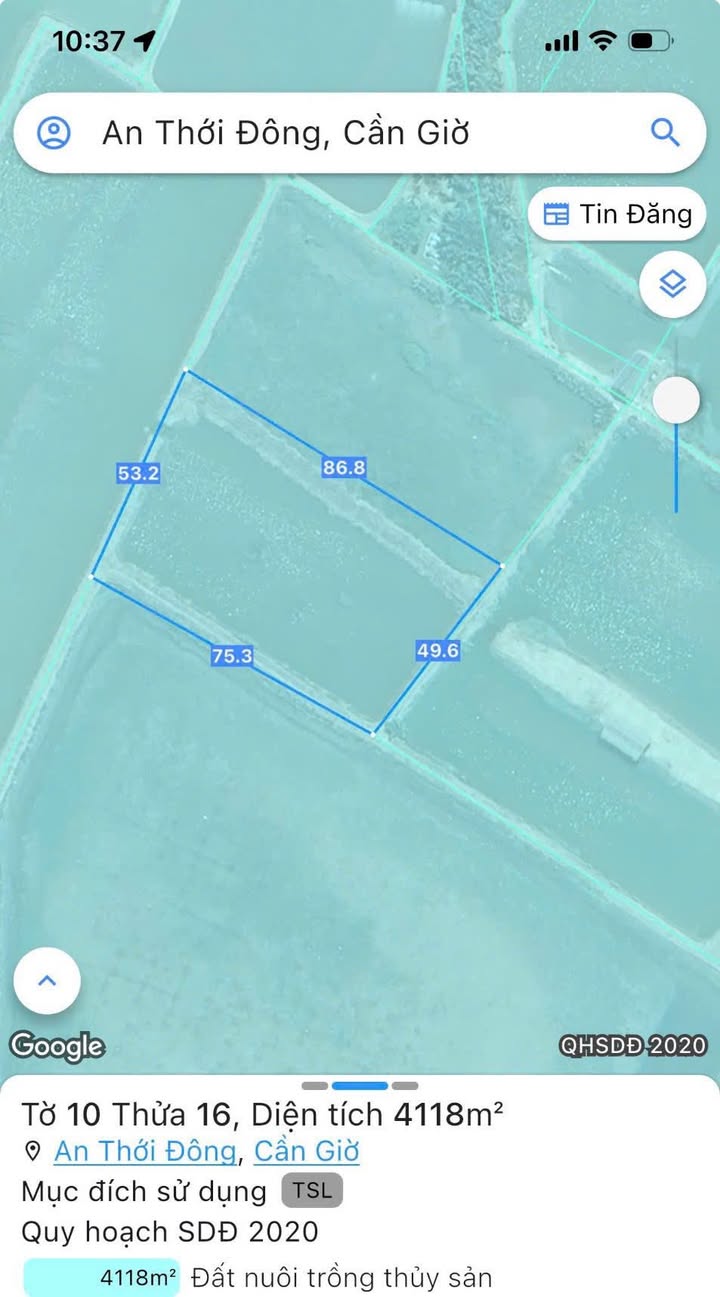
Task: Expand the panel with the up arrow
Action: (x=47, y=980)
